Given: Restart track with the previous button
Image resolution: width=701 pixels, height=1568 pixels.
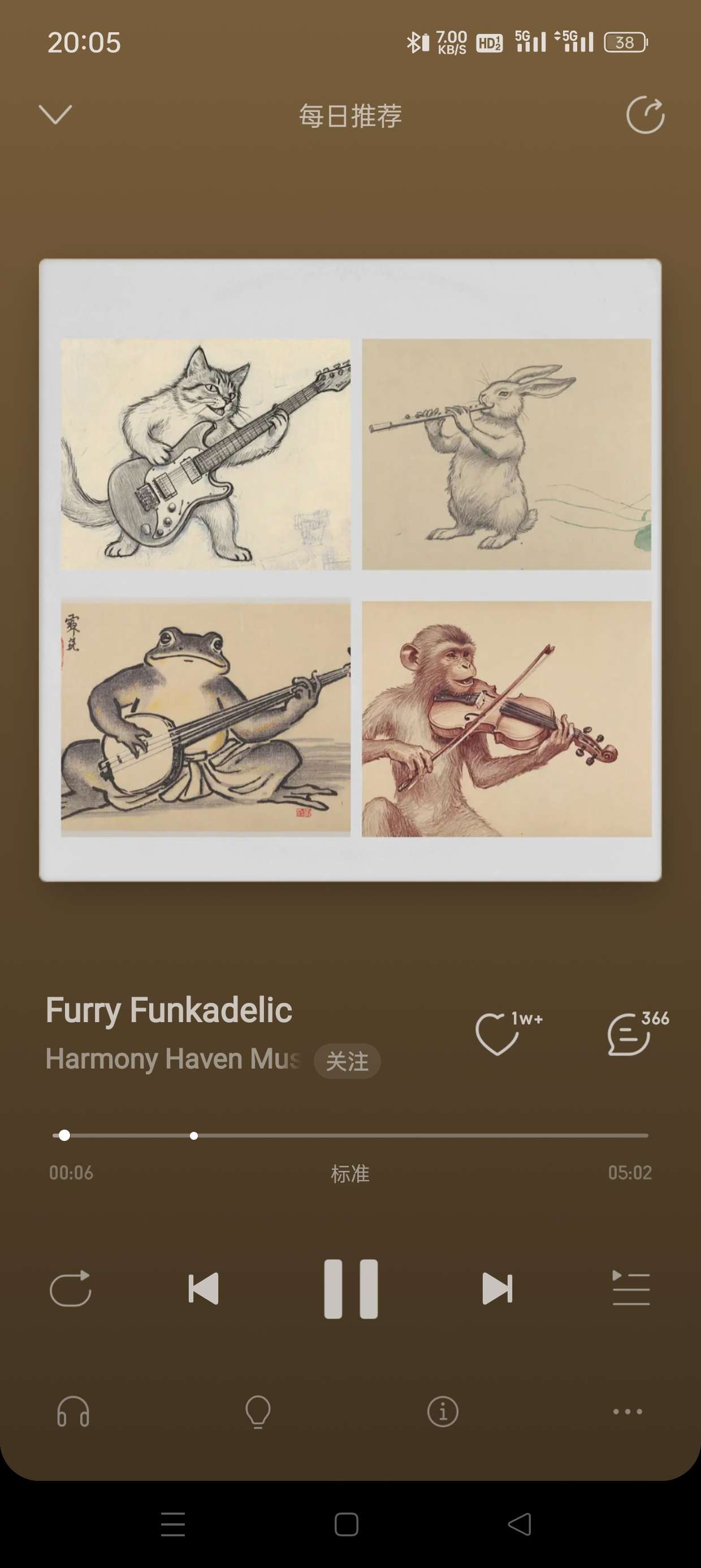Looking at the screenshot, I should point(204,1288).
